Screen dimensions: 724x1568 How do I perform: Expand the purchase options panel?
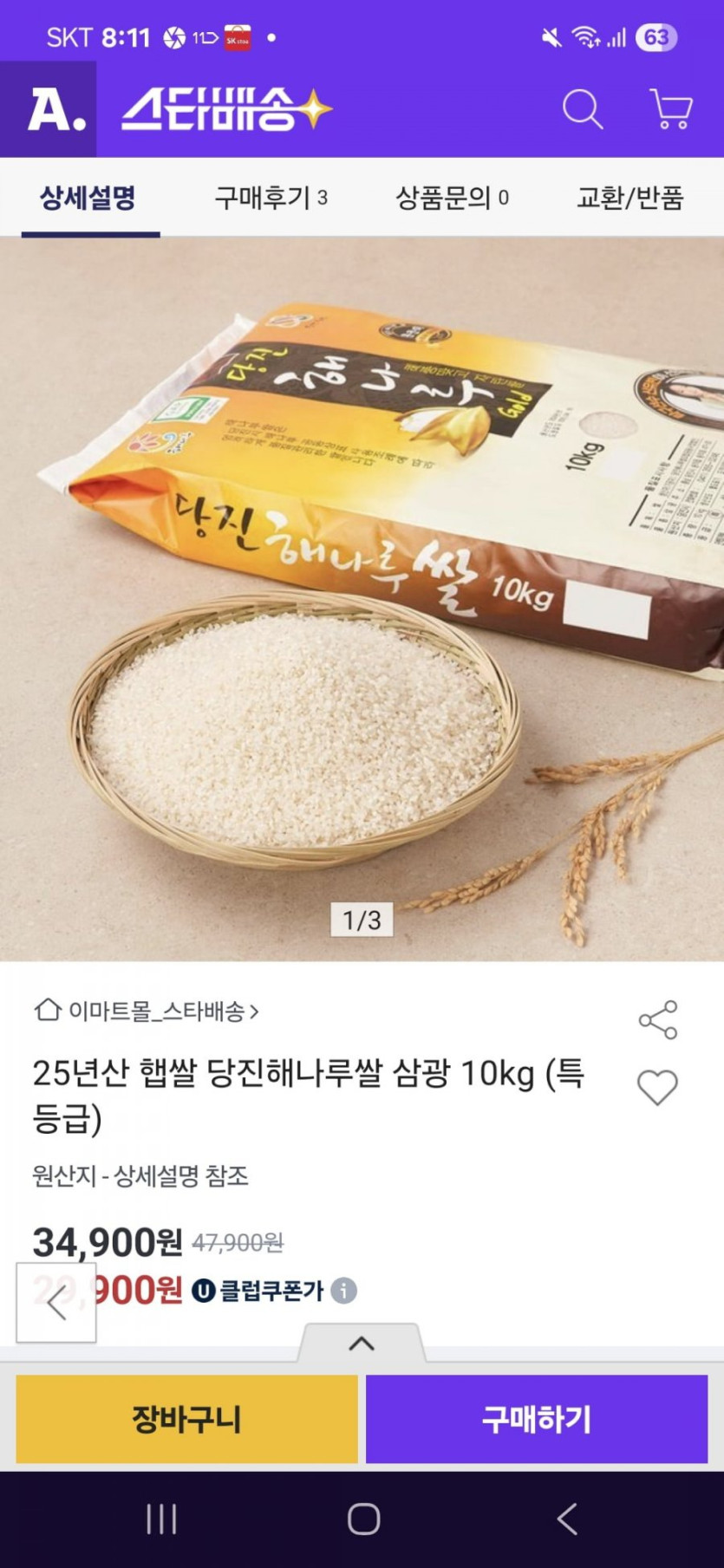362,1344
